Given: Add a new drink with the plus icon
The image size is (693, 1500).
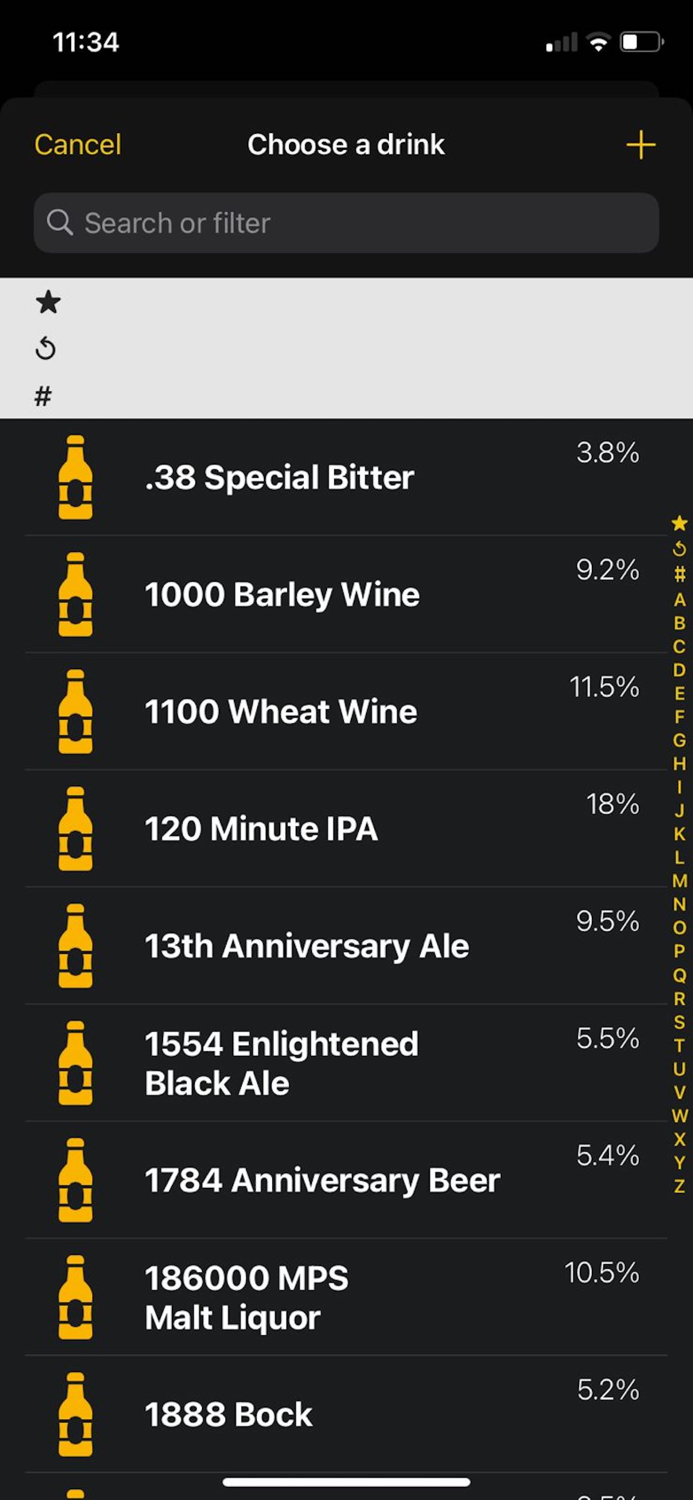Looking at the screenshot, I should pyautogui.click(x=641, y=145).
